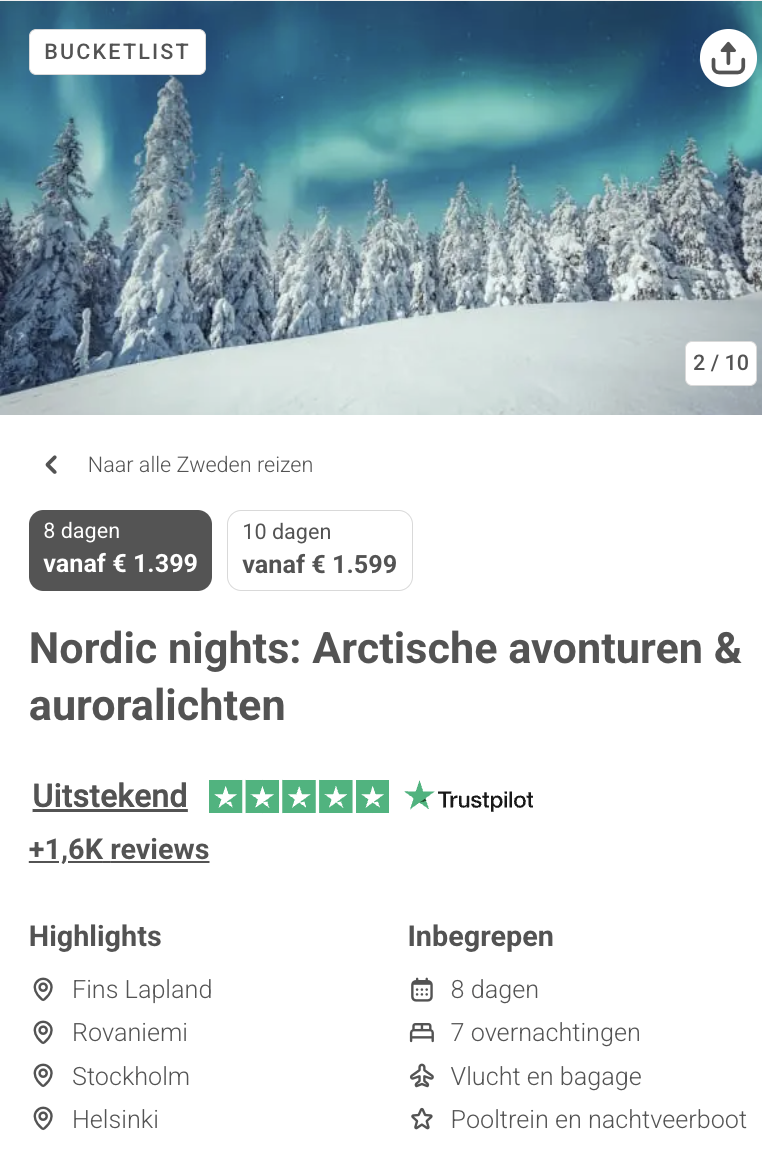Viewport: 762px width, 1170px height.
Task: Open the Uitstekend Trustpilot rating link
Action: 110,796
